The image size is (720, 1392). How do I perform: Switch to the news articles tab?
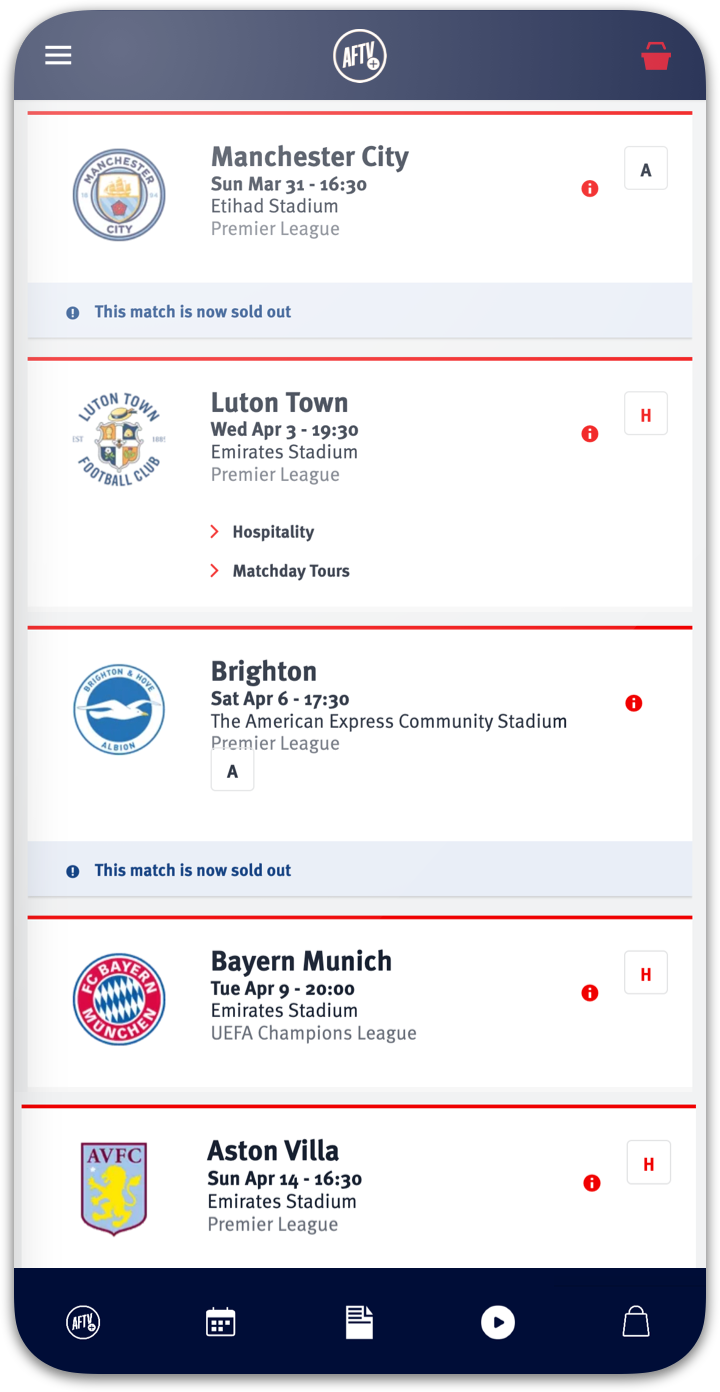(359, 1322)
